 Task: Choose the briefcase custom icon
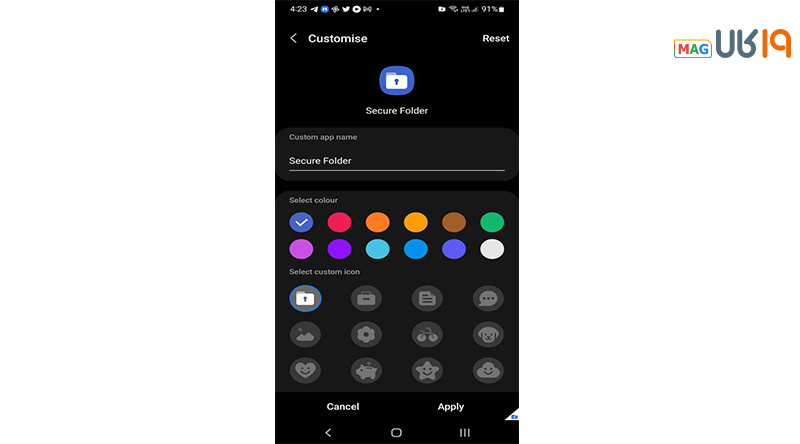tap(366, 298)
